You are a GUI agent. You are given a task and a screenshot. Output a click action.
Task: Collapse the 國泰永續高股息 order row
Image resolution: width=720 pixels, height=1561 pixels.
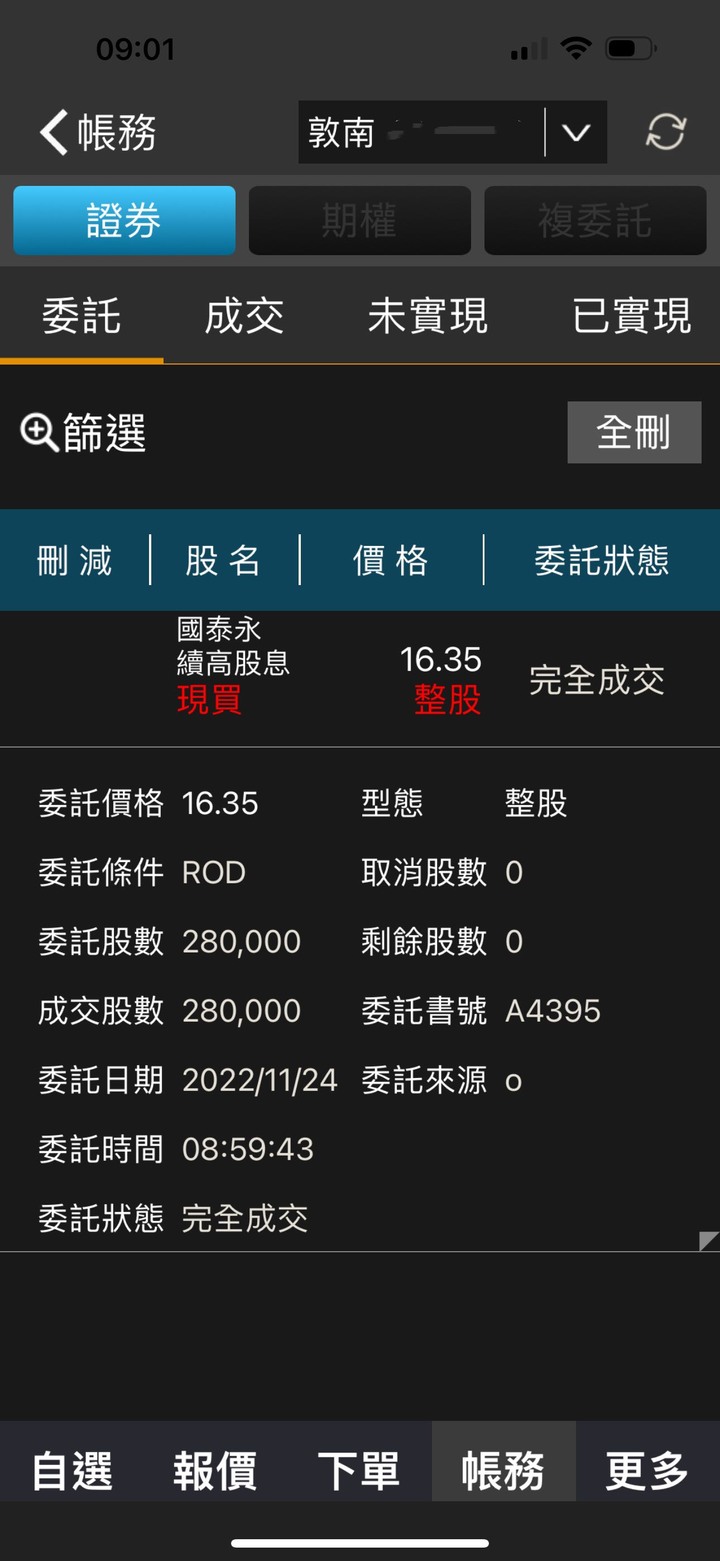tap(360, 680)
